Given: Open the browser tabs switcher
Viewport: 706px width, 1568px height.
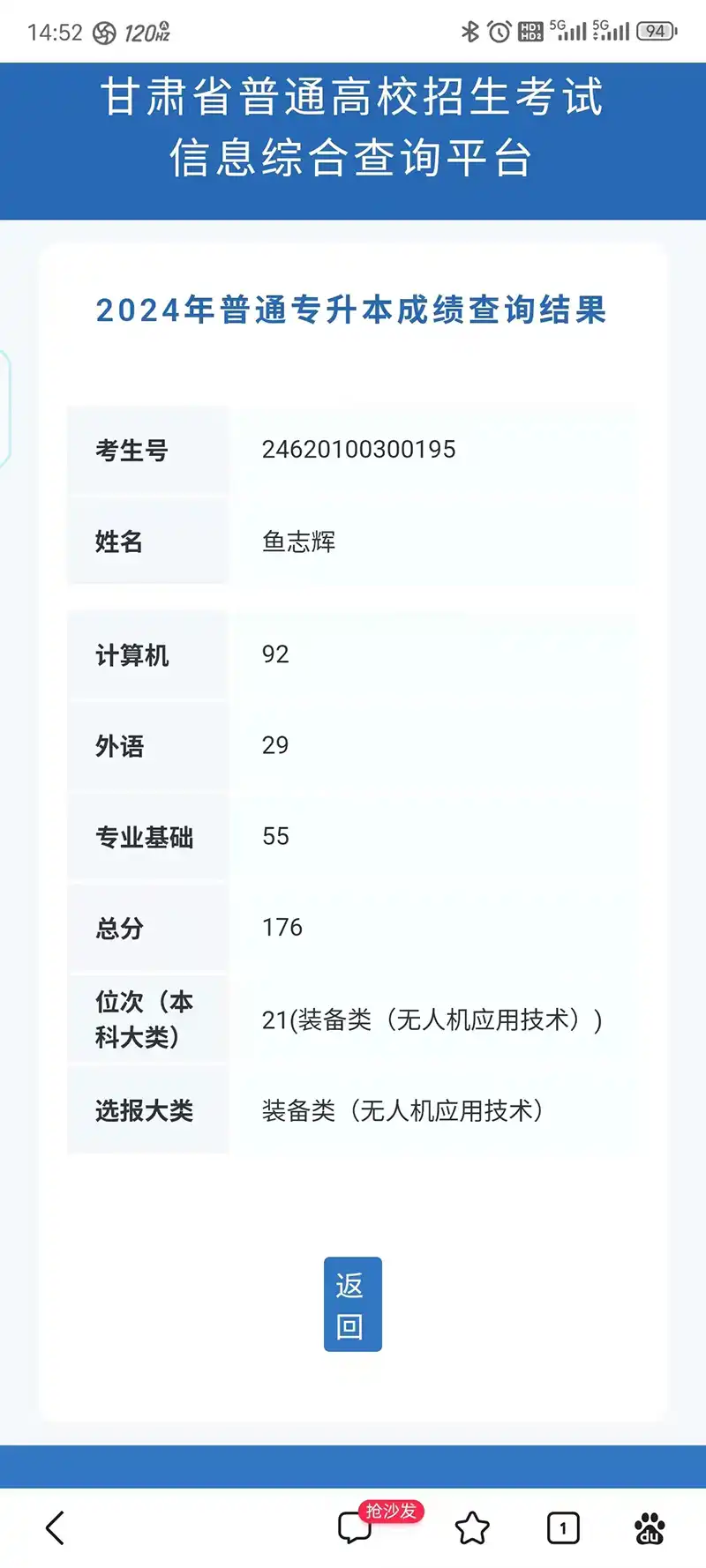Looking at the screenshot, I should pyautogui.click(x=563, y=1527).
